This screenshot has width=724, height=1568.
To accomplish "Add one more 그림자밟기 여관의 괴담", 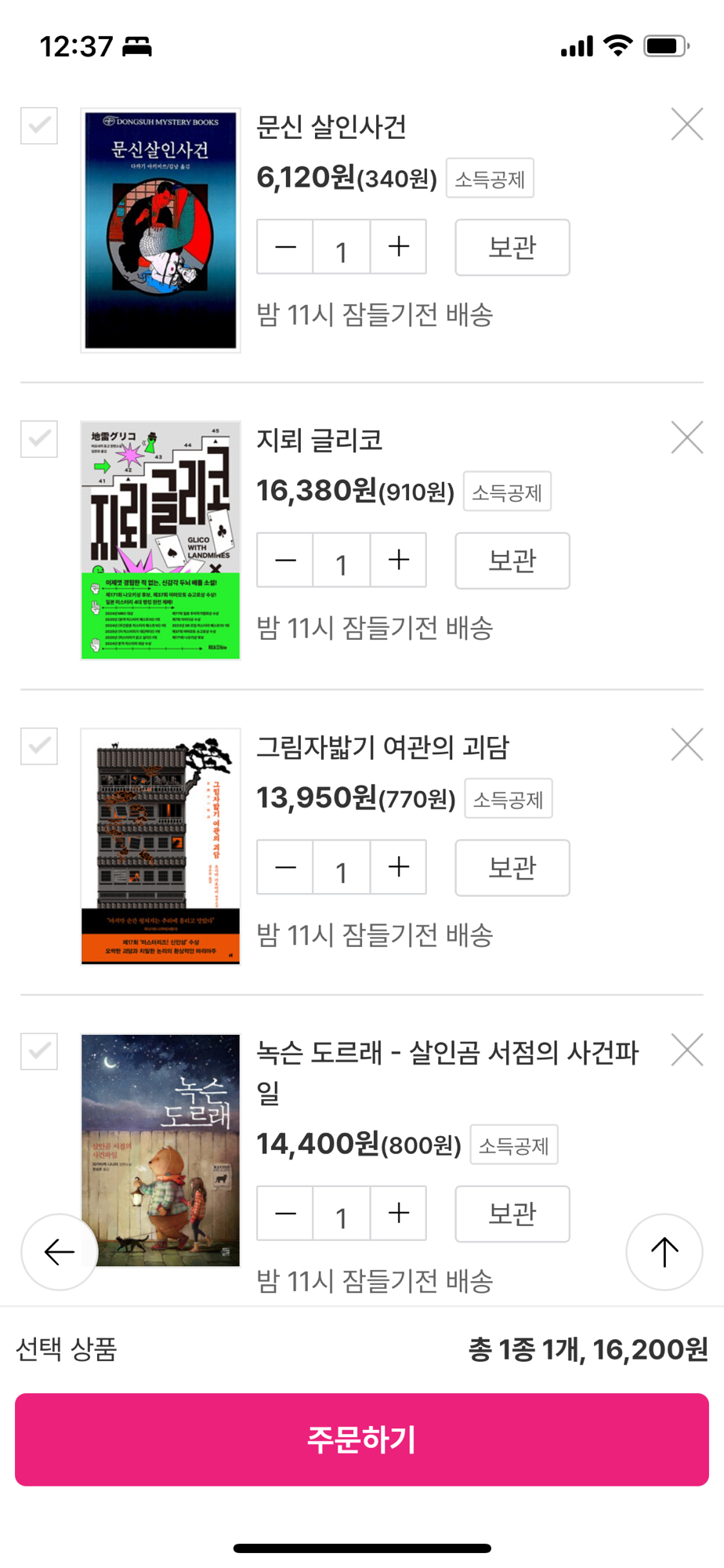I will coord(399,867).
